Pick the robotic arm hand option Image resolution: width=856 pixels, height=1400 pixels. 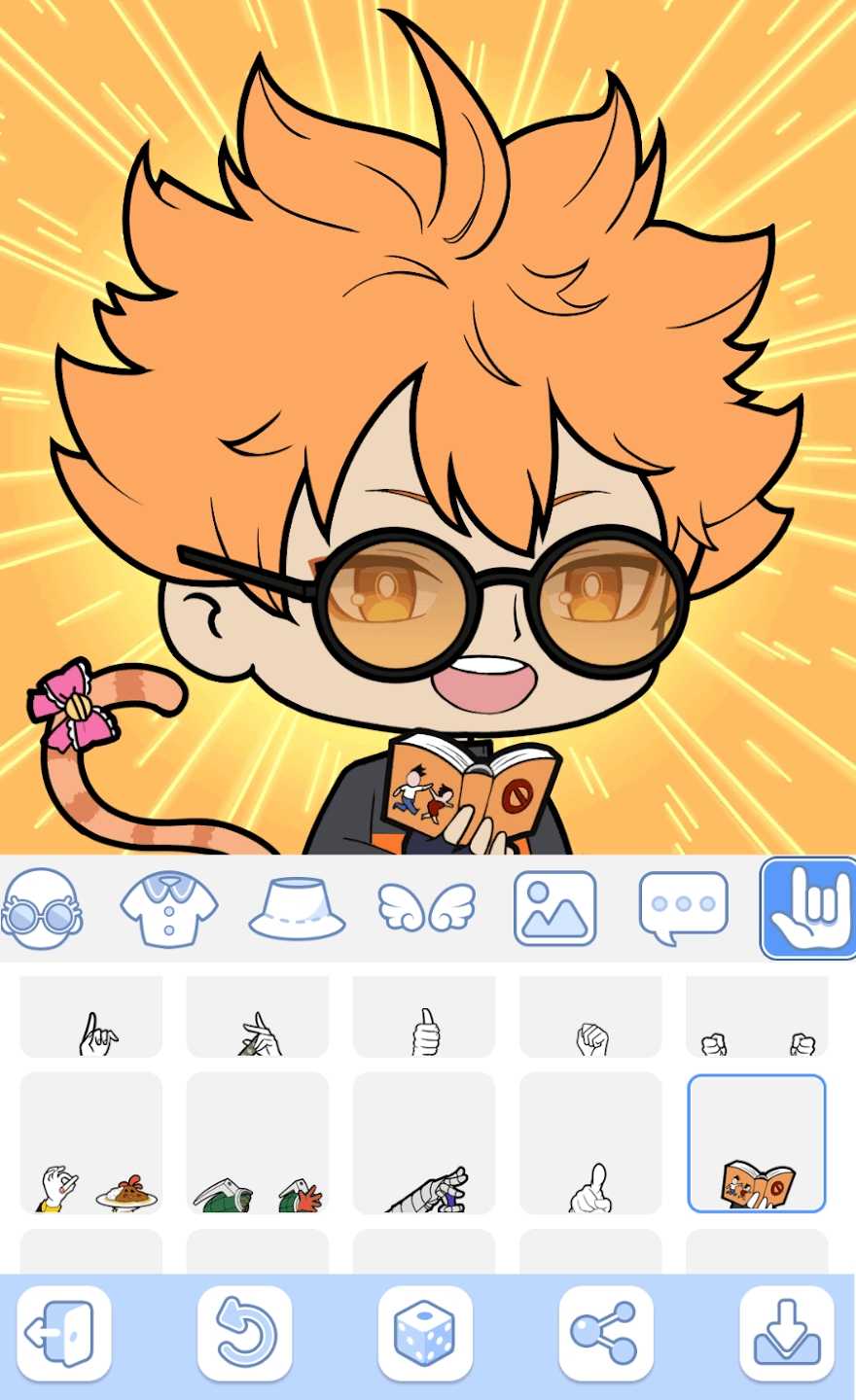pos(424,1143)
